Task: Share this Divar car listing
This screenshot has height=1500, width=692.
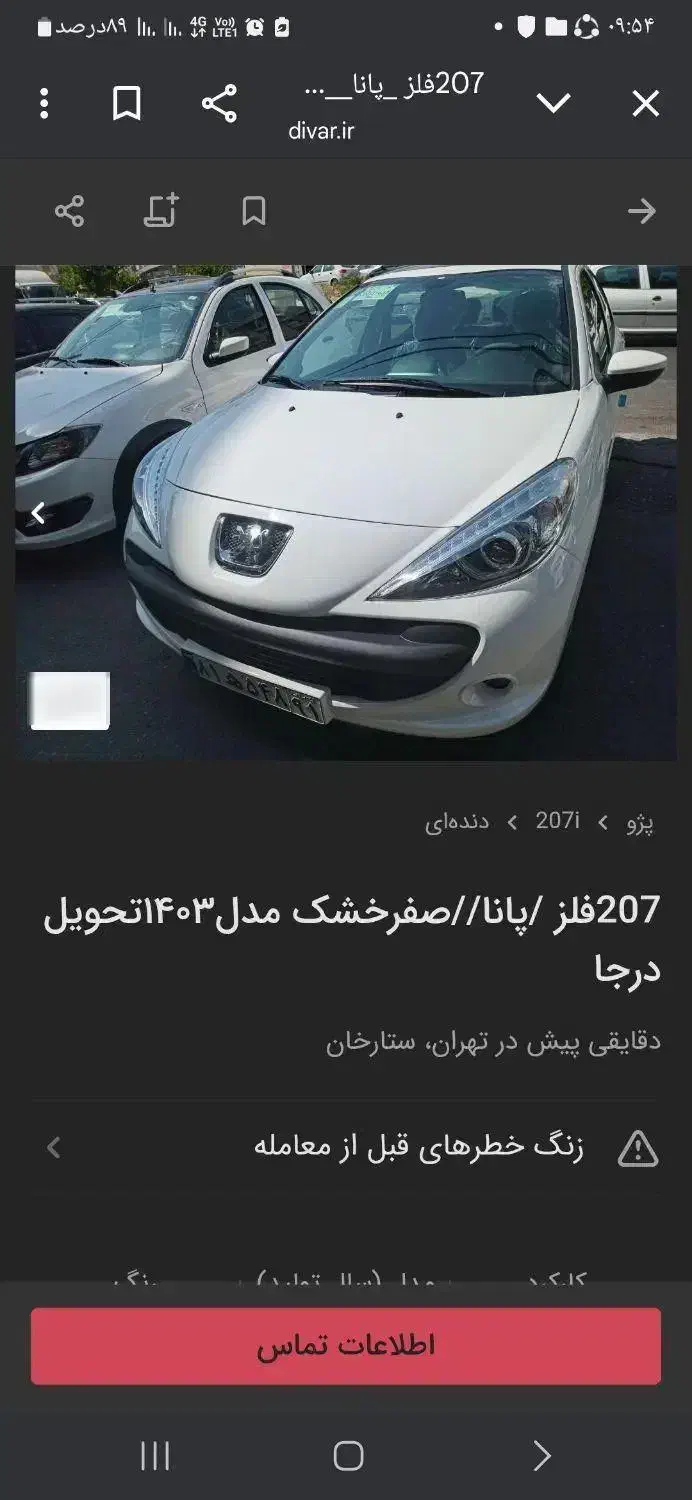Action: 69,211
